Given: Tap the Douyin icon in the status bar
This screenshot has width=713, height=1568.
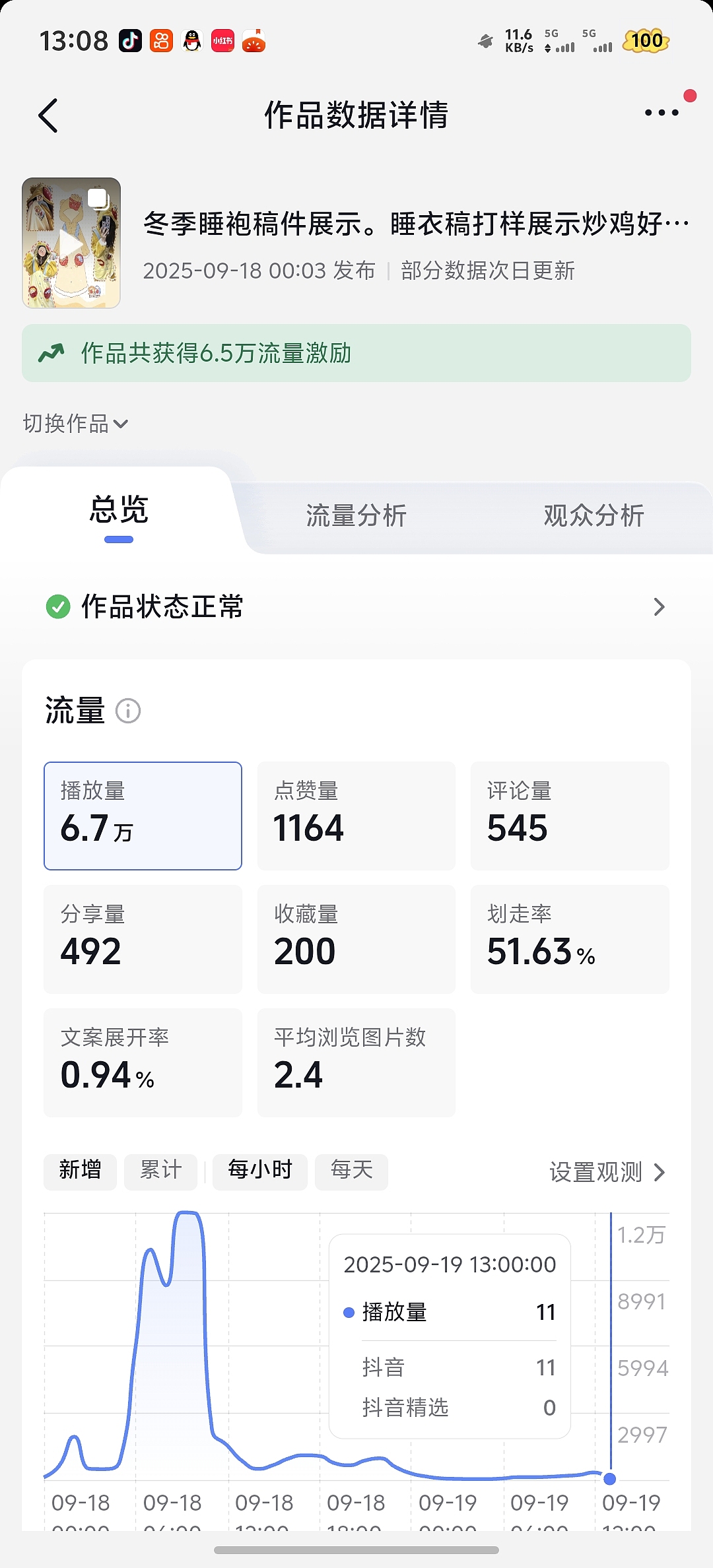Looking at the screenshot, I should pyautogui.click(x=129, y=41).
